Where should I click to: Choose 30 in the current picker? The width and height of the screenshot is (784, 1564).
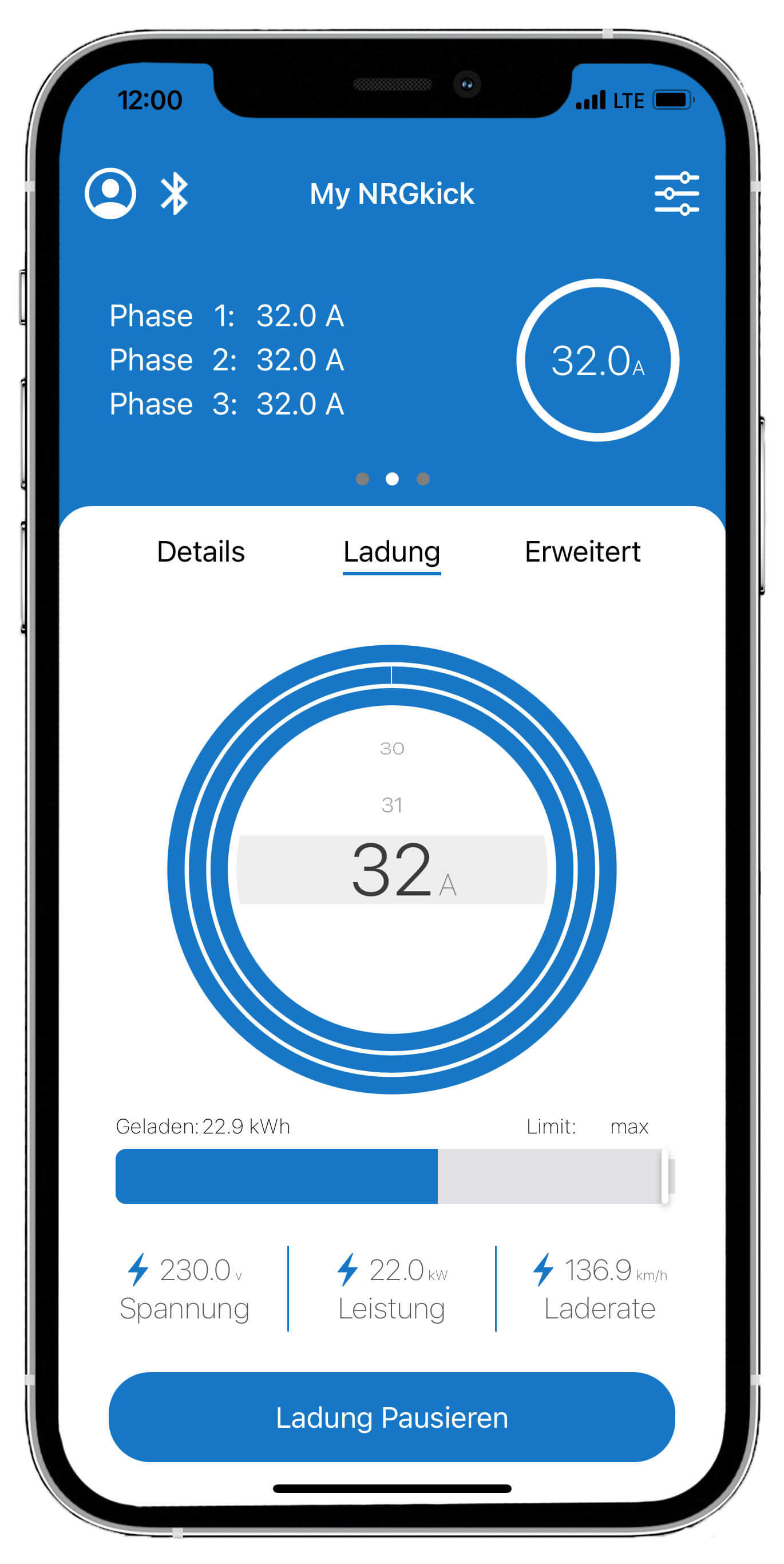point(392,748)
